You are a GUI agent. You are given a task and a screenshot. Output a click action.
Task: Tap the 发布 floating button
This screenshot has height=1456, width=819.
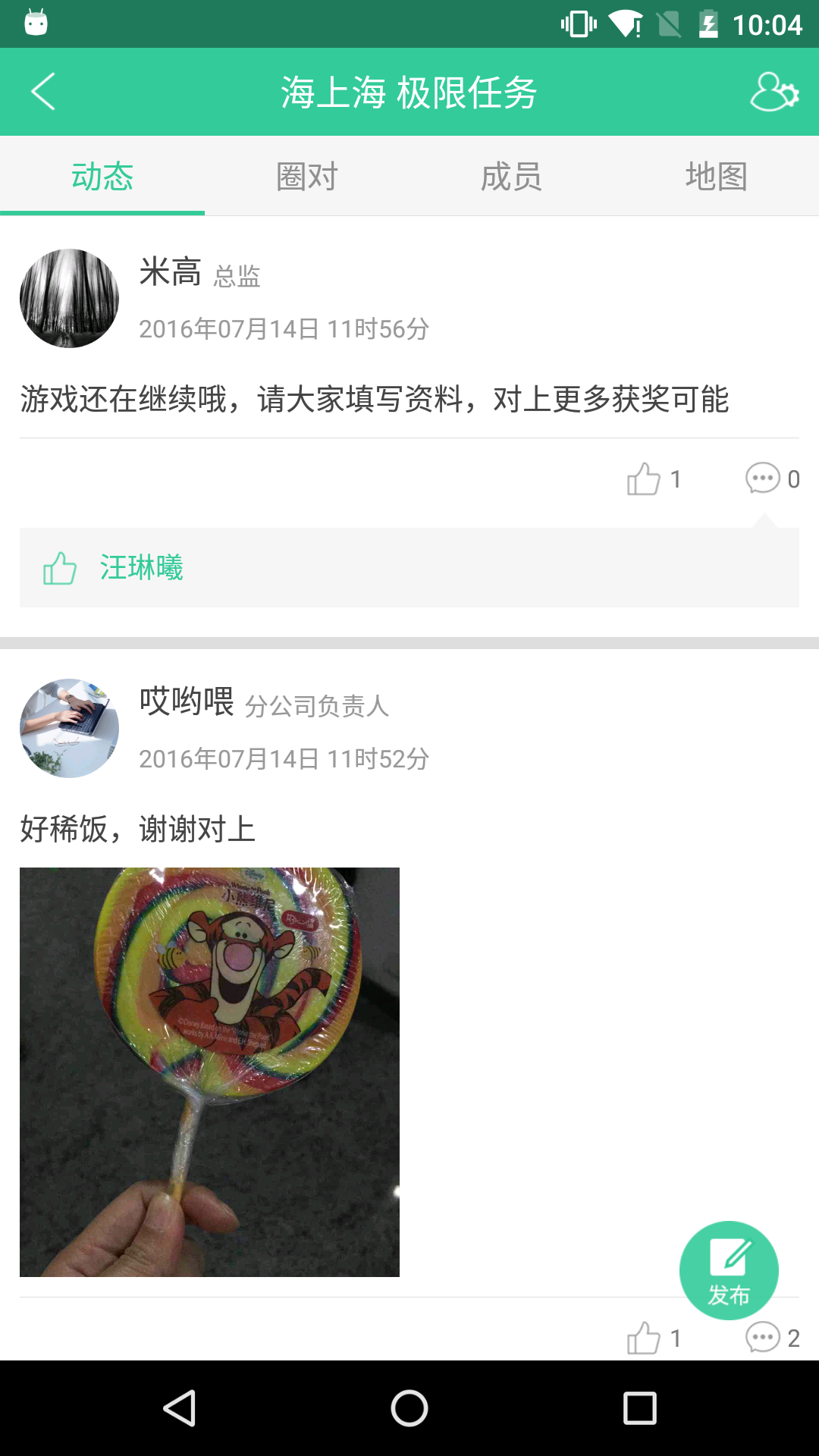click(729, 1270)
